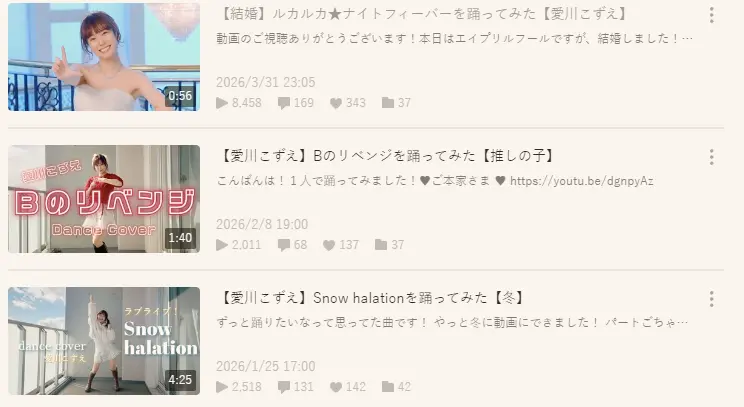Show the three-dot menu for Snow halation video
The height and width of the screenshot is (407, 744).
tap(711, 299)
